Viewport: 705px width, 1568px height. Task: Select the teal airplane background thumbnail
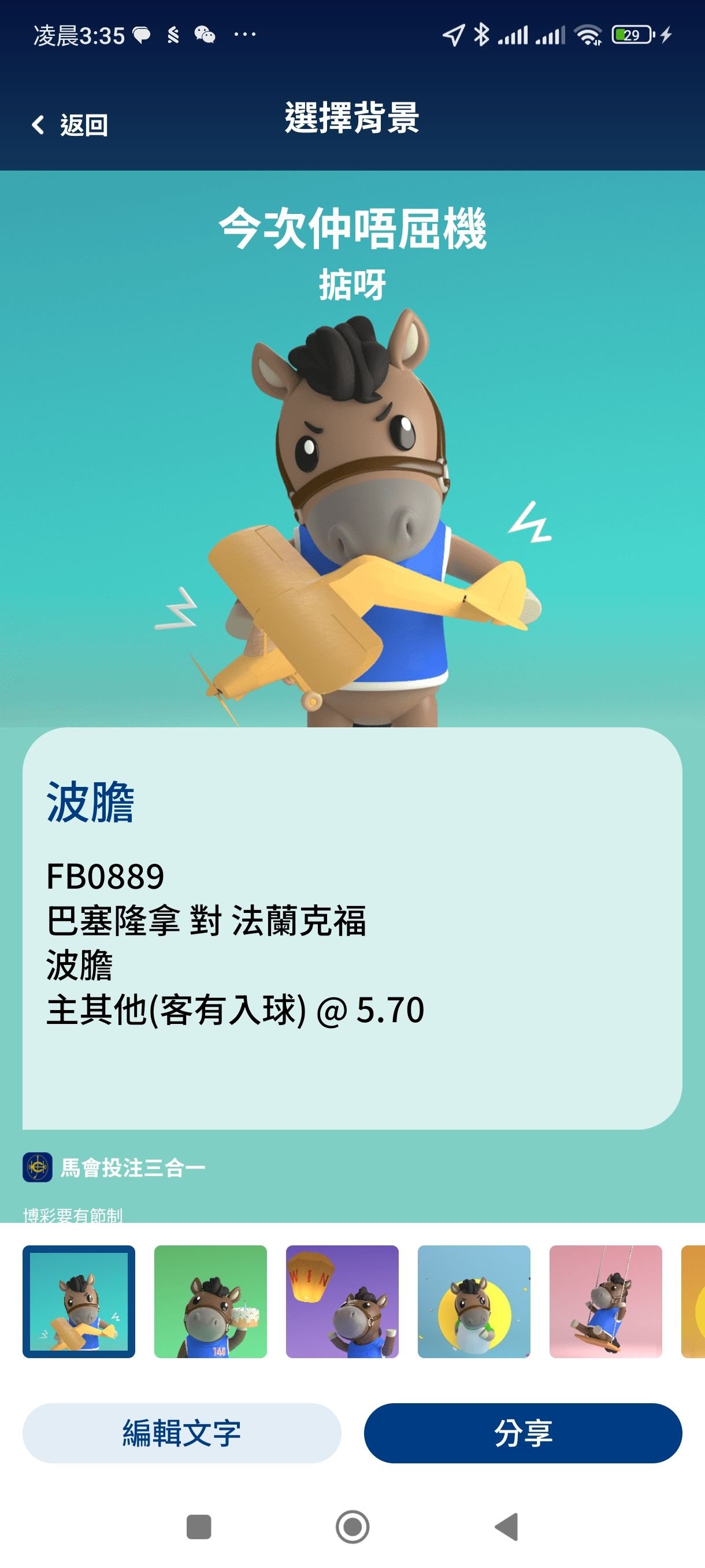79,1301
